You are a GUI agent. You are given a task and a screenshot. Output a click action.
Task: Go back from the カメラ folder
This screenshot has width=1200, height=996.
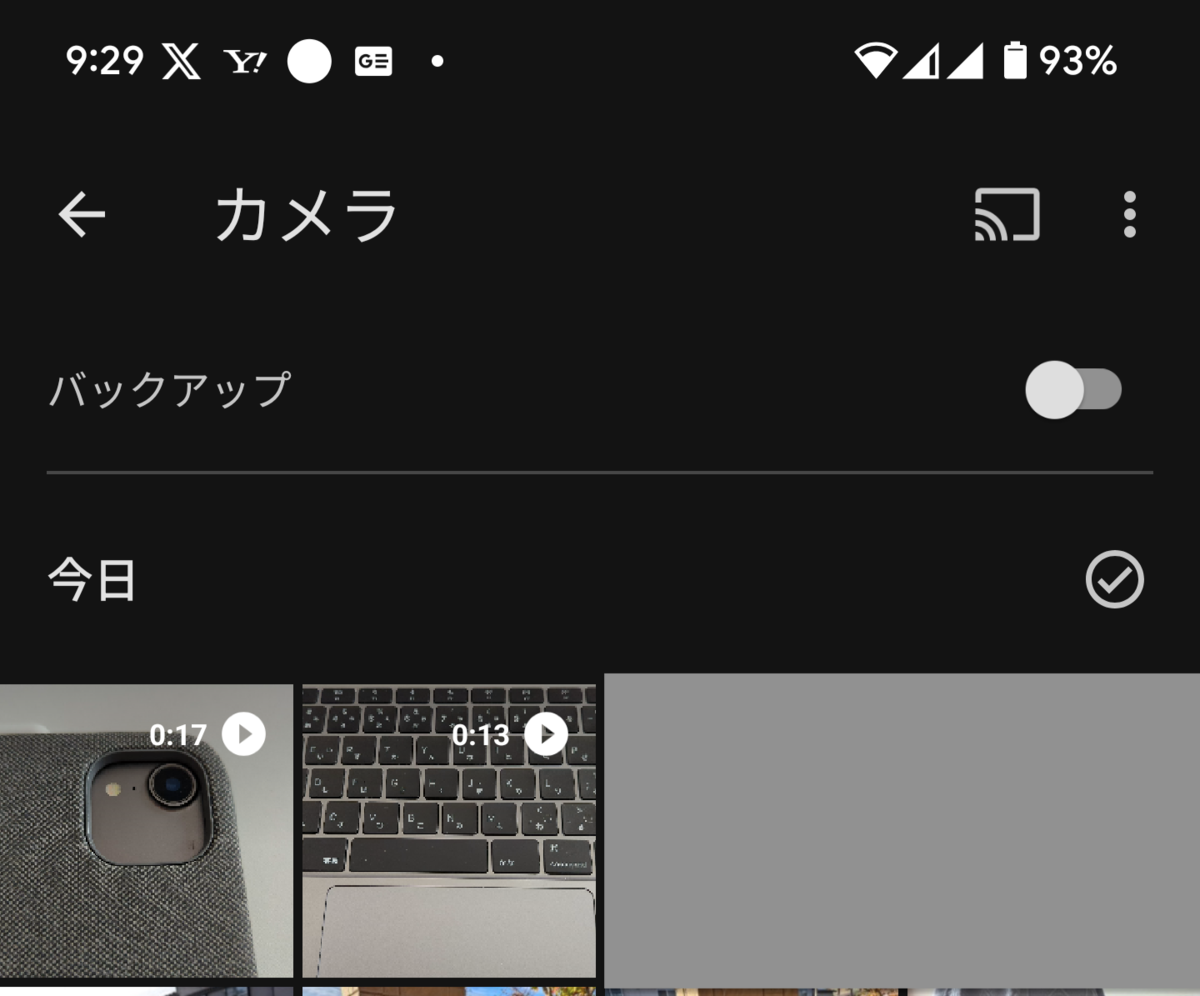[x=82, y=214]
